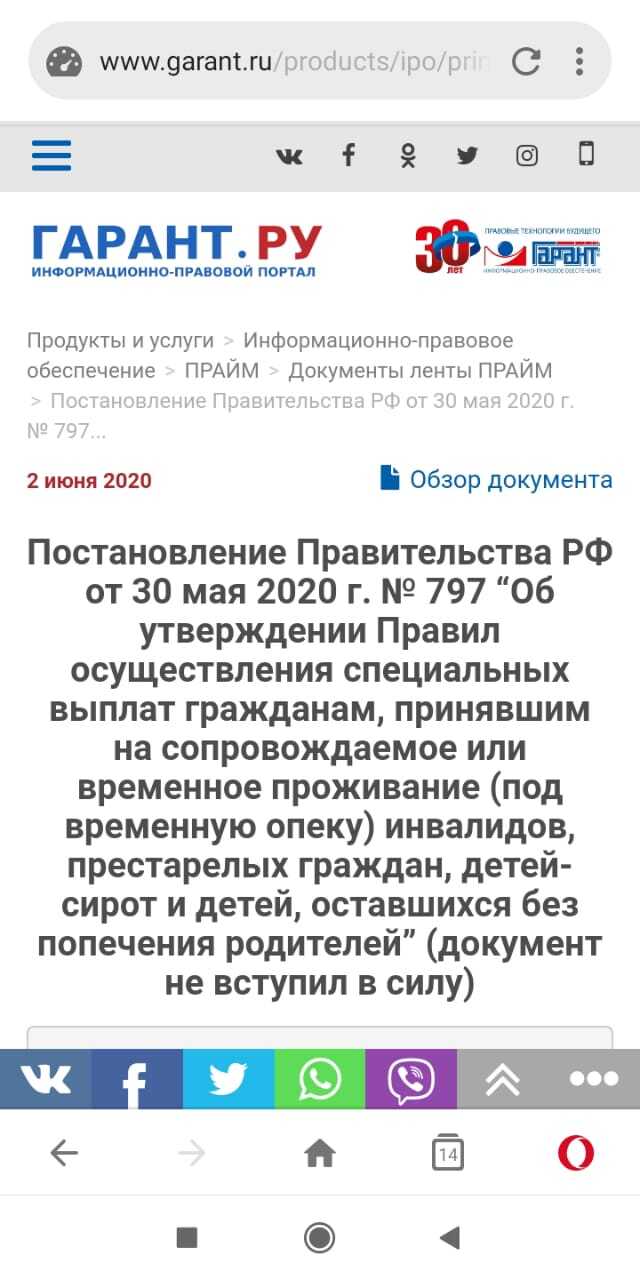Open the Документы ленты ПРАЙМ breadcrumb
Image resolution: width=640 pixels, height=1280 pixels.
click(420, 371)
